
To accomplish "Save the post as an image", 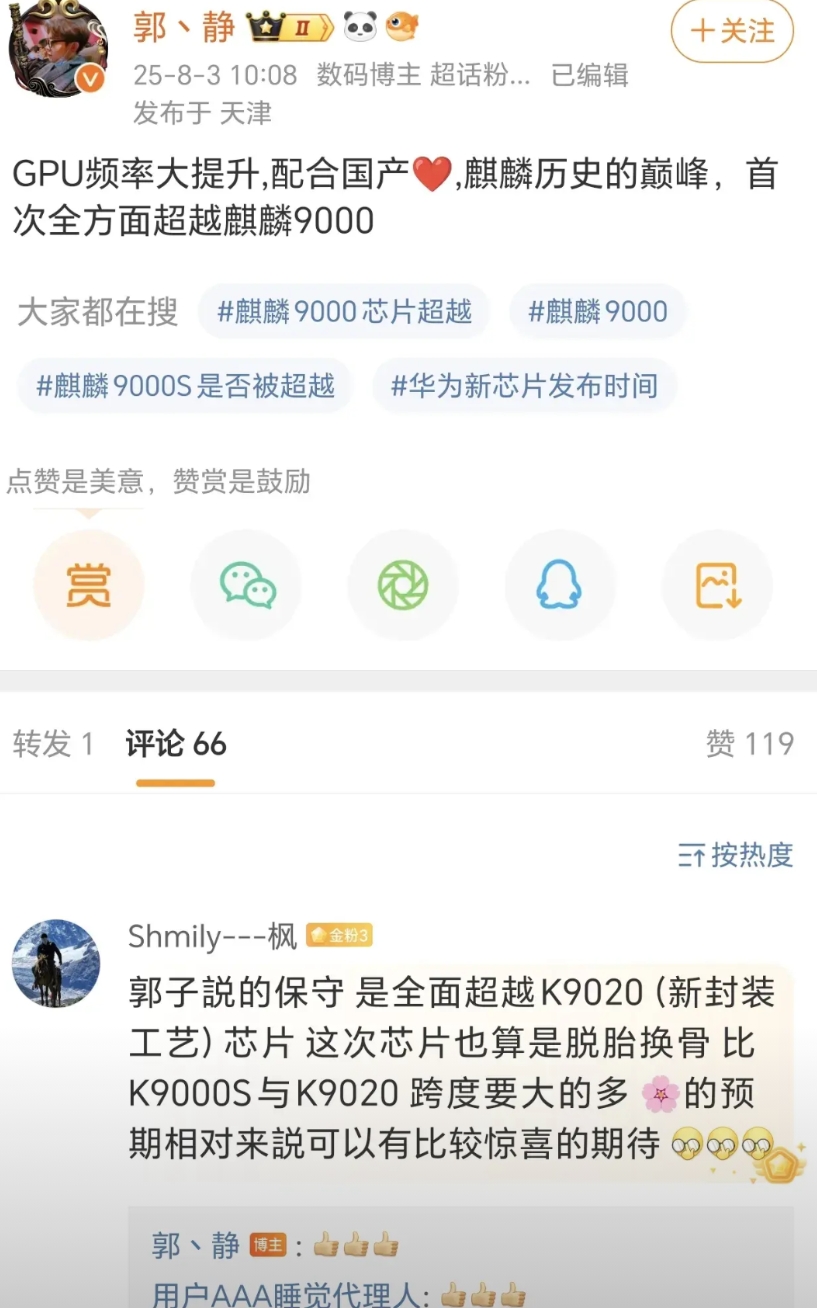I will (x=717, y=585).
